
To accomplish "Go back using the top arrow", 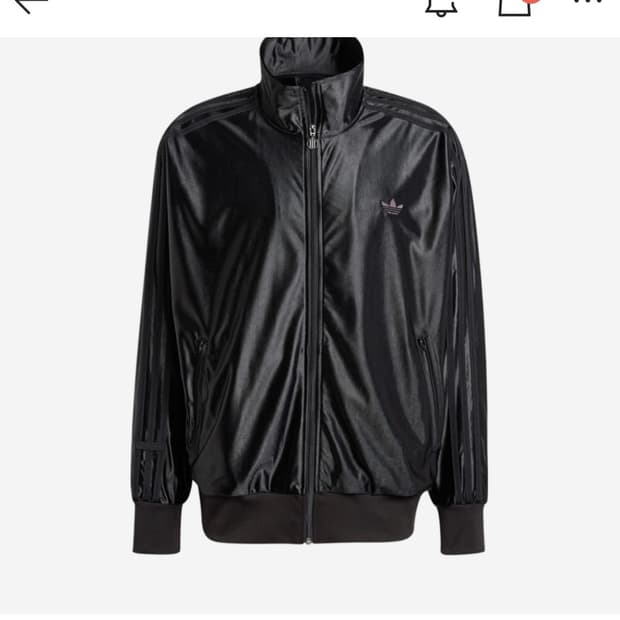I will click(28, 5).
